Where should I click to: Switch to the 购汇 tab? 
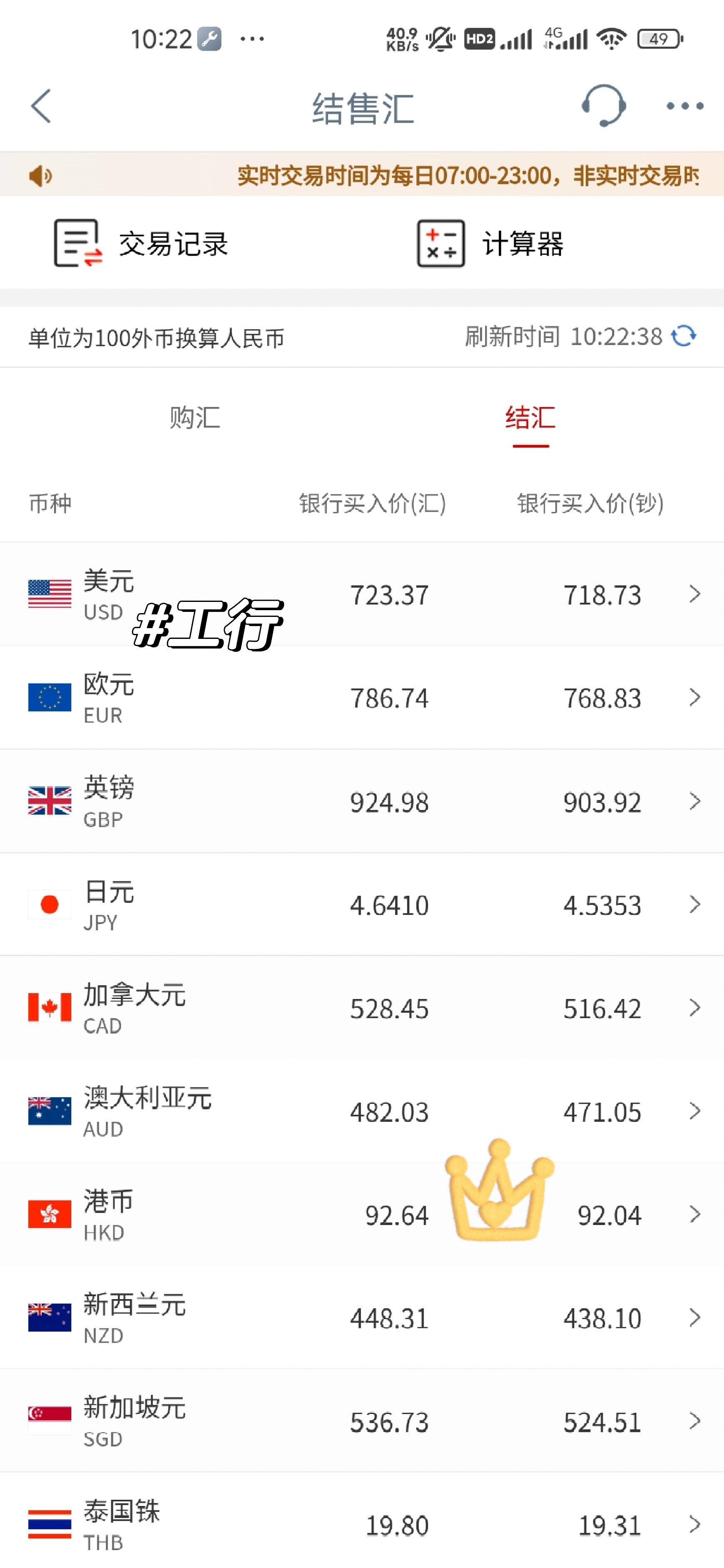pos(195,417)
